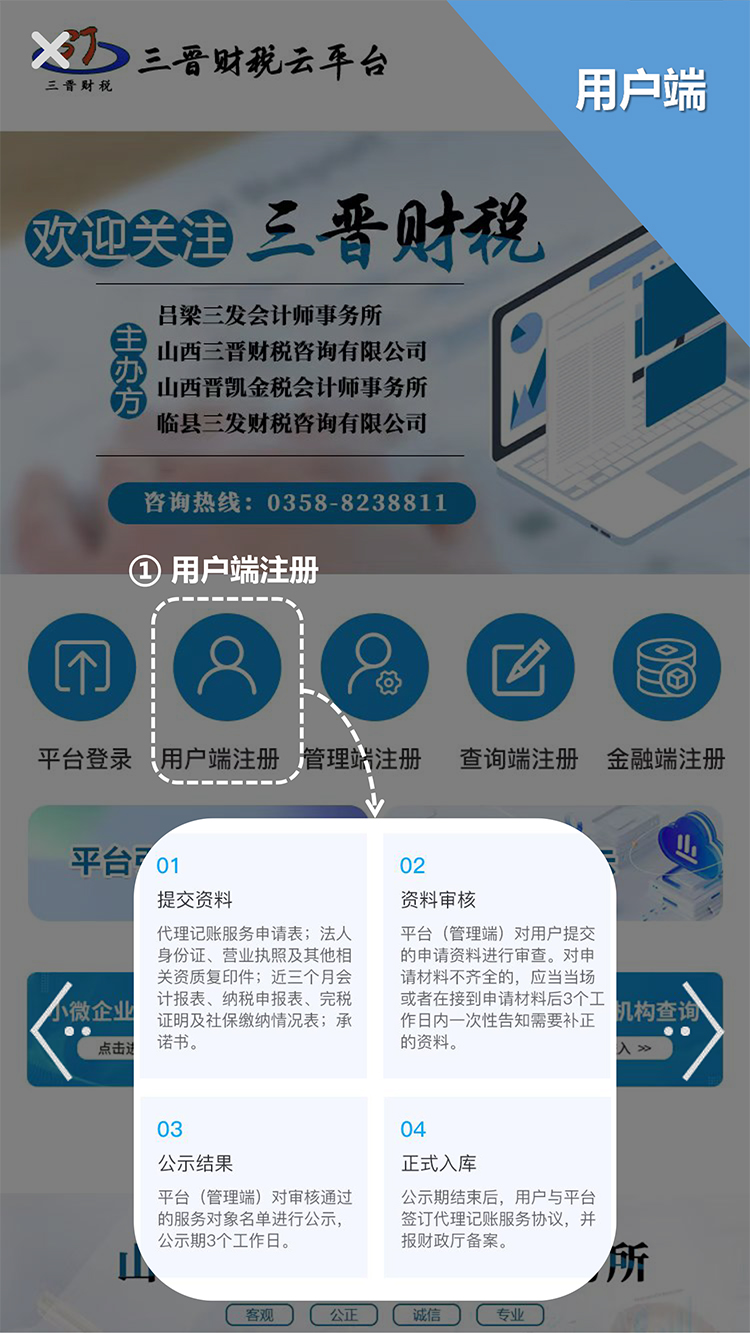
Task: Go to the previous guide slide
Action: pyautogui.click(x=50, y=1030)
